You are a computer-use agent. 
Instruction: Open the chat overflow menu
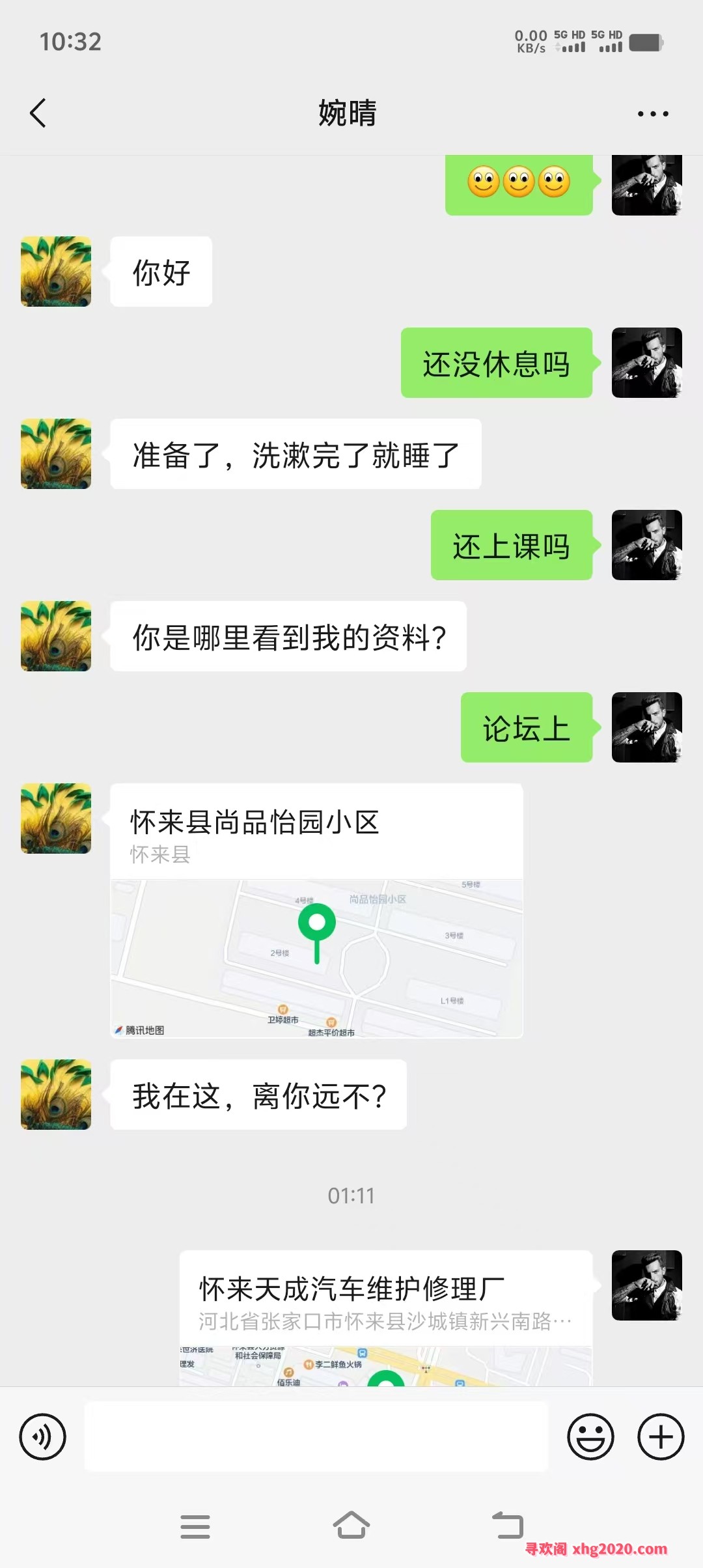tap(652, 114)
